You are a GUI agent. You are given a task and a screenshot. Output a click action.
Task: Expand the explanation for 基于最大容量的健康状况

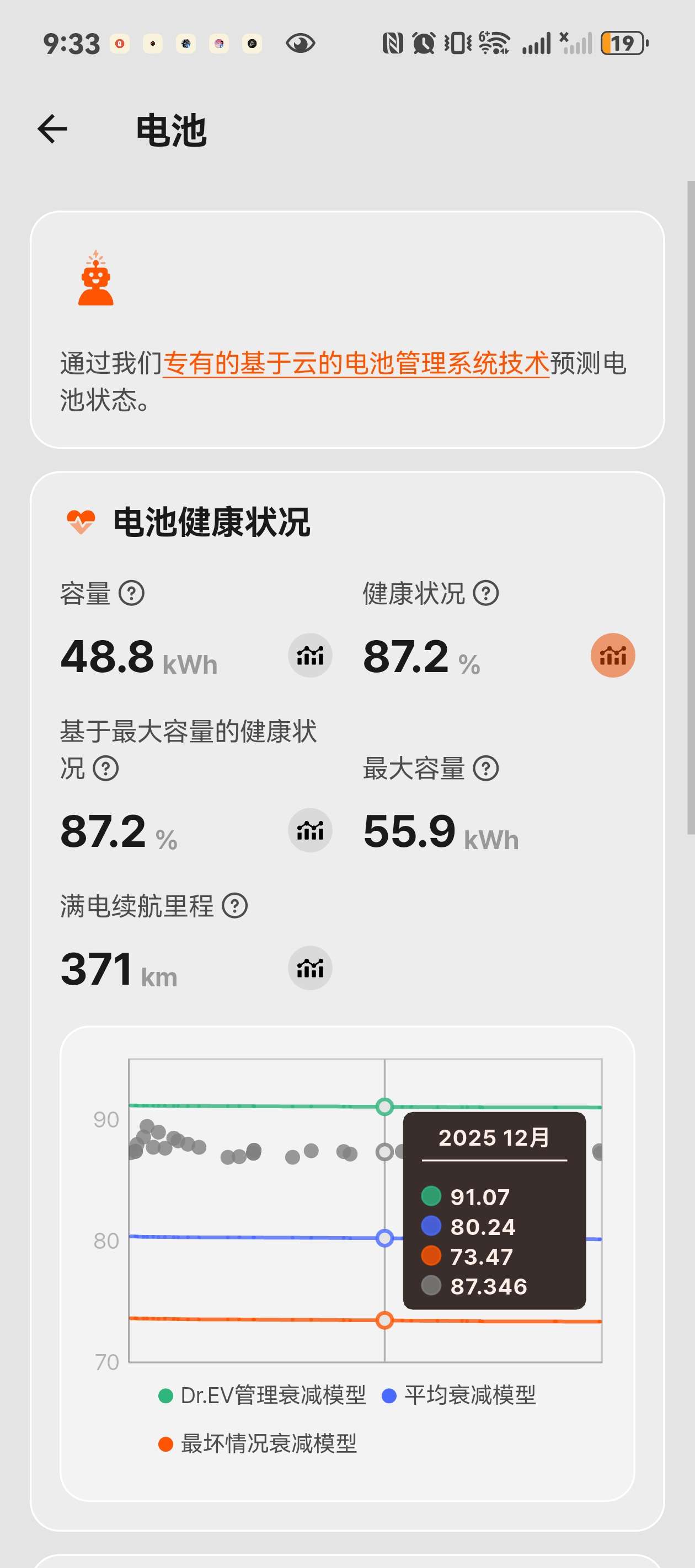click(107, 770)
